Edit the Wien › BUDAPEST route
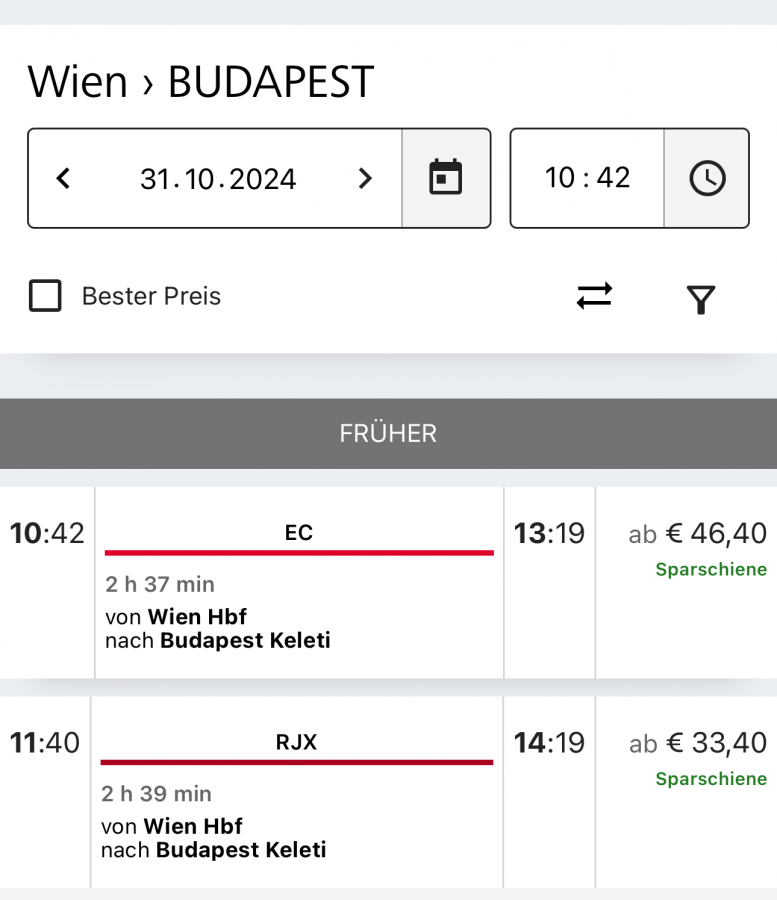The height and width of the screenshot is (900, 777). coord(200,81)
